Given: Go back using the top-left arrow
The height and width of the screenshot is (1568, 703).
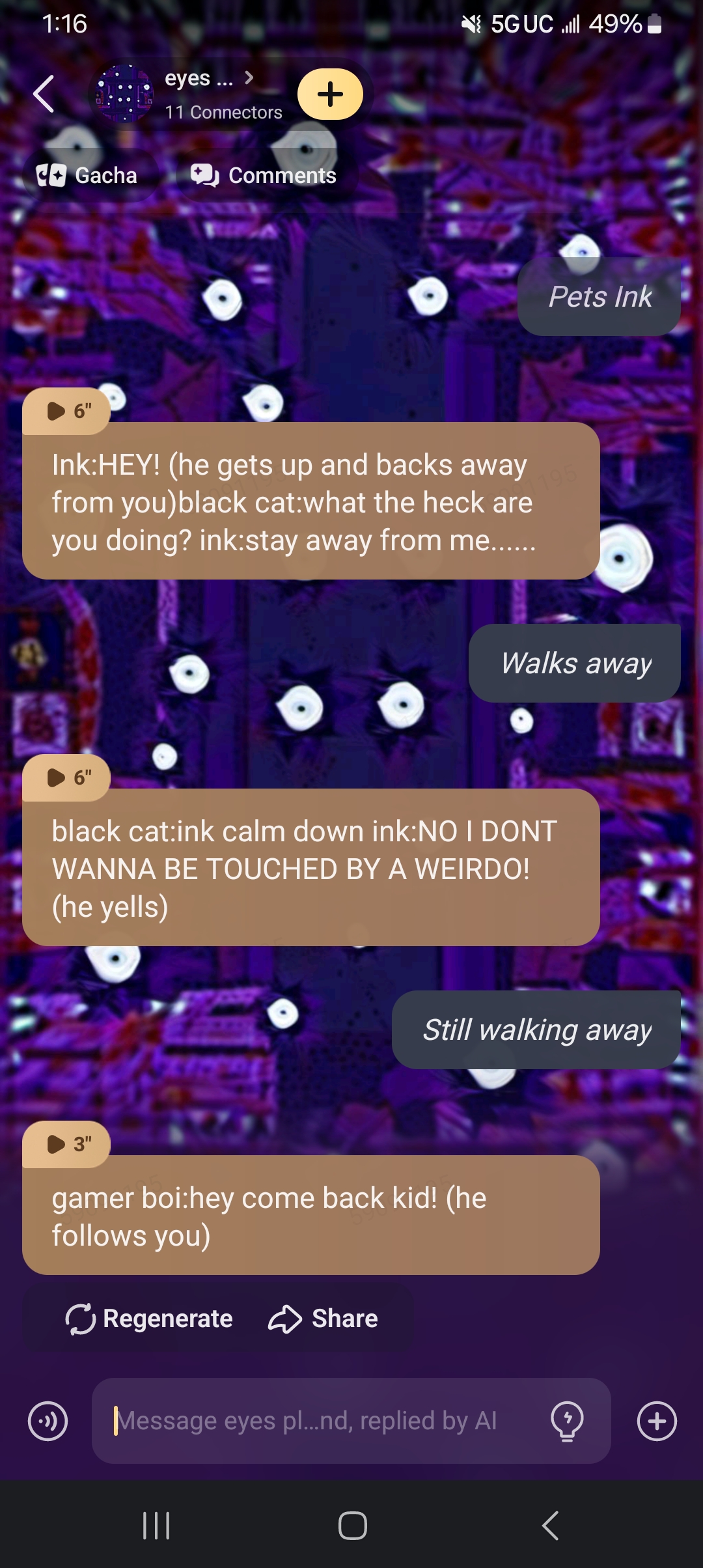Looking at the screenshot, I should tap(44, 94).
